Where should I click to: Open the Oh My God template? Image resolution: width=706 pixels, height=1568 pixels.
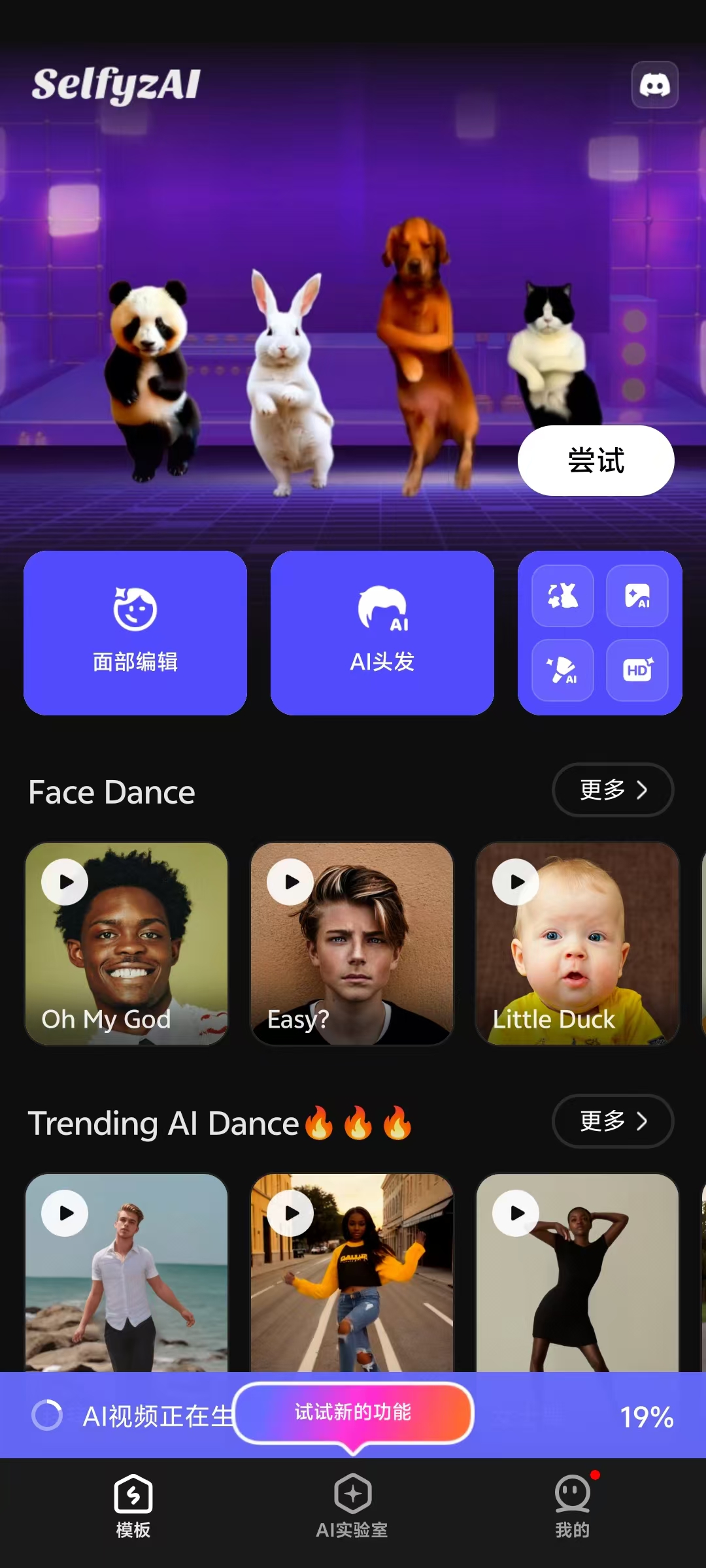[x=127, y=944]
